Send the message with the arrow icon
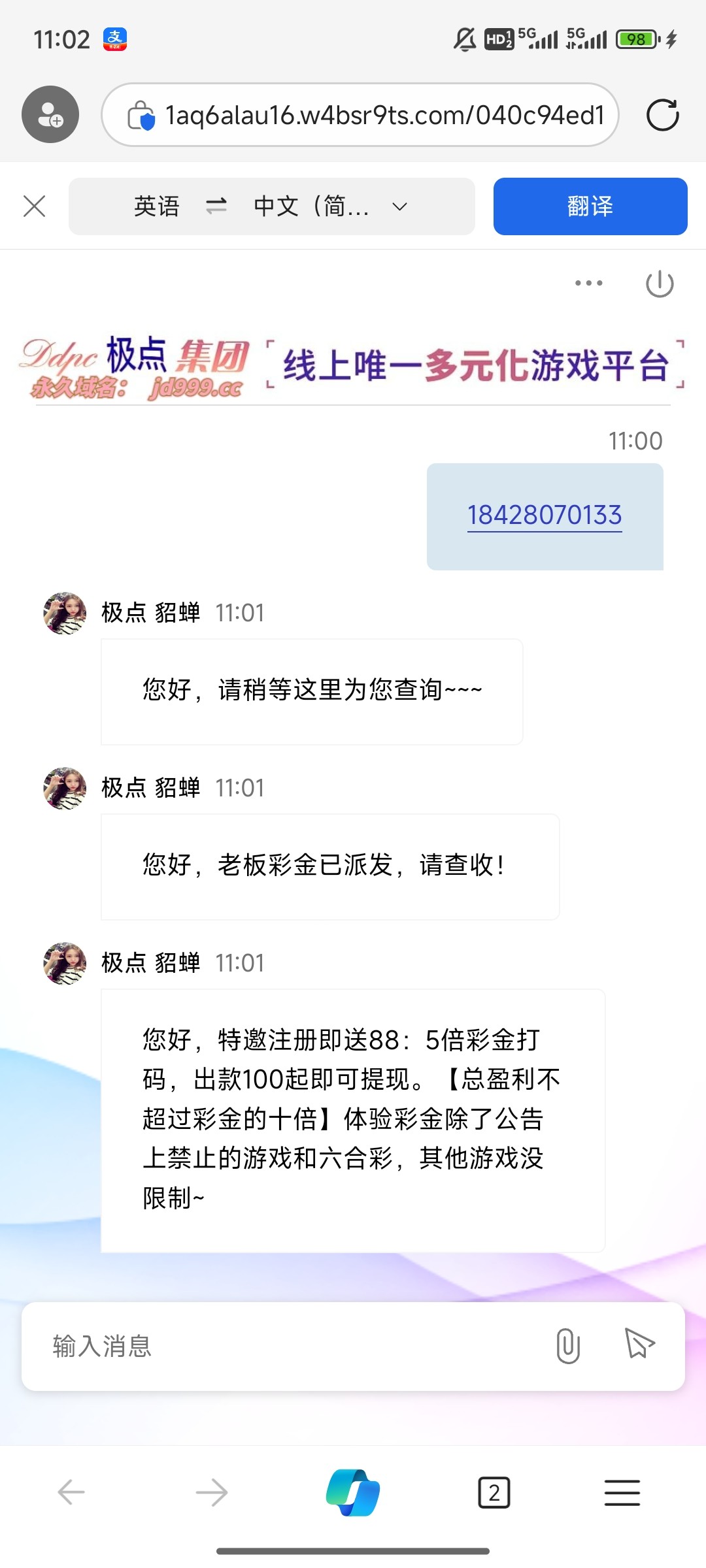706x1568 pixels. tap(639, 1345)
